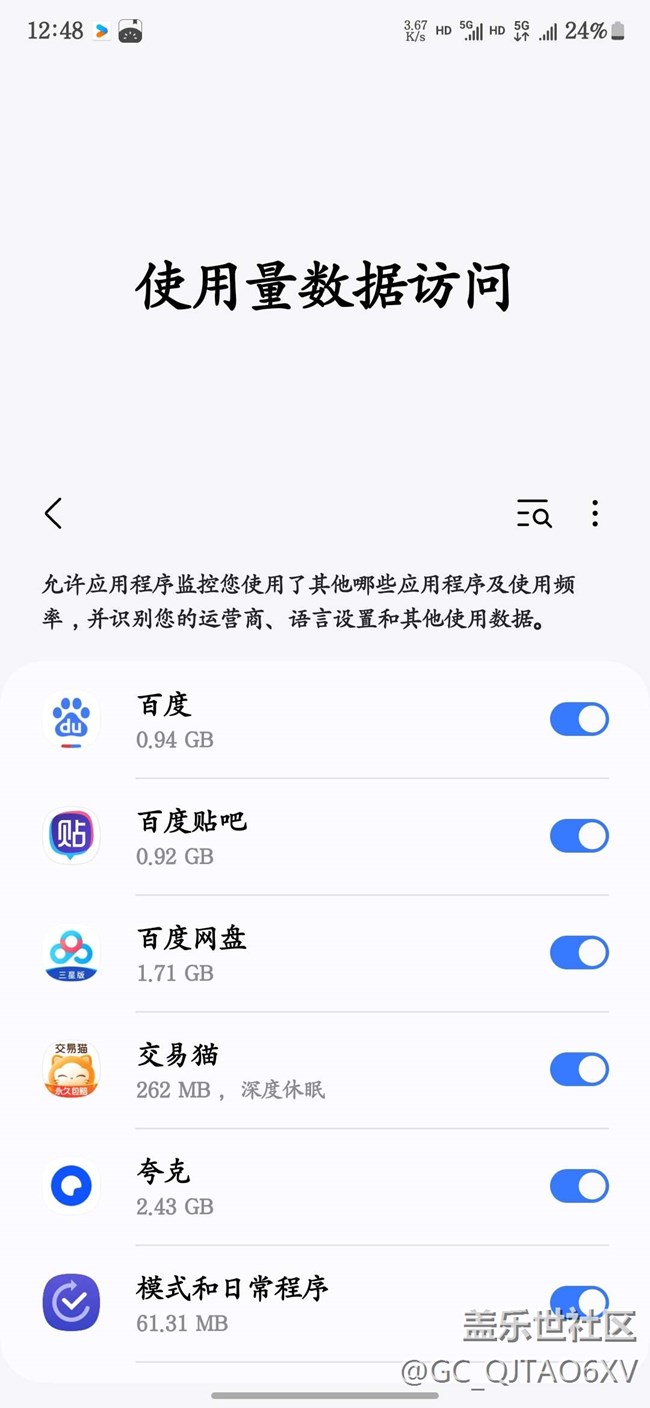Open the 夸克 list item

(300, 1188)
